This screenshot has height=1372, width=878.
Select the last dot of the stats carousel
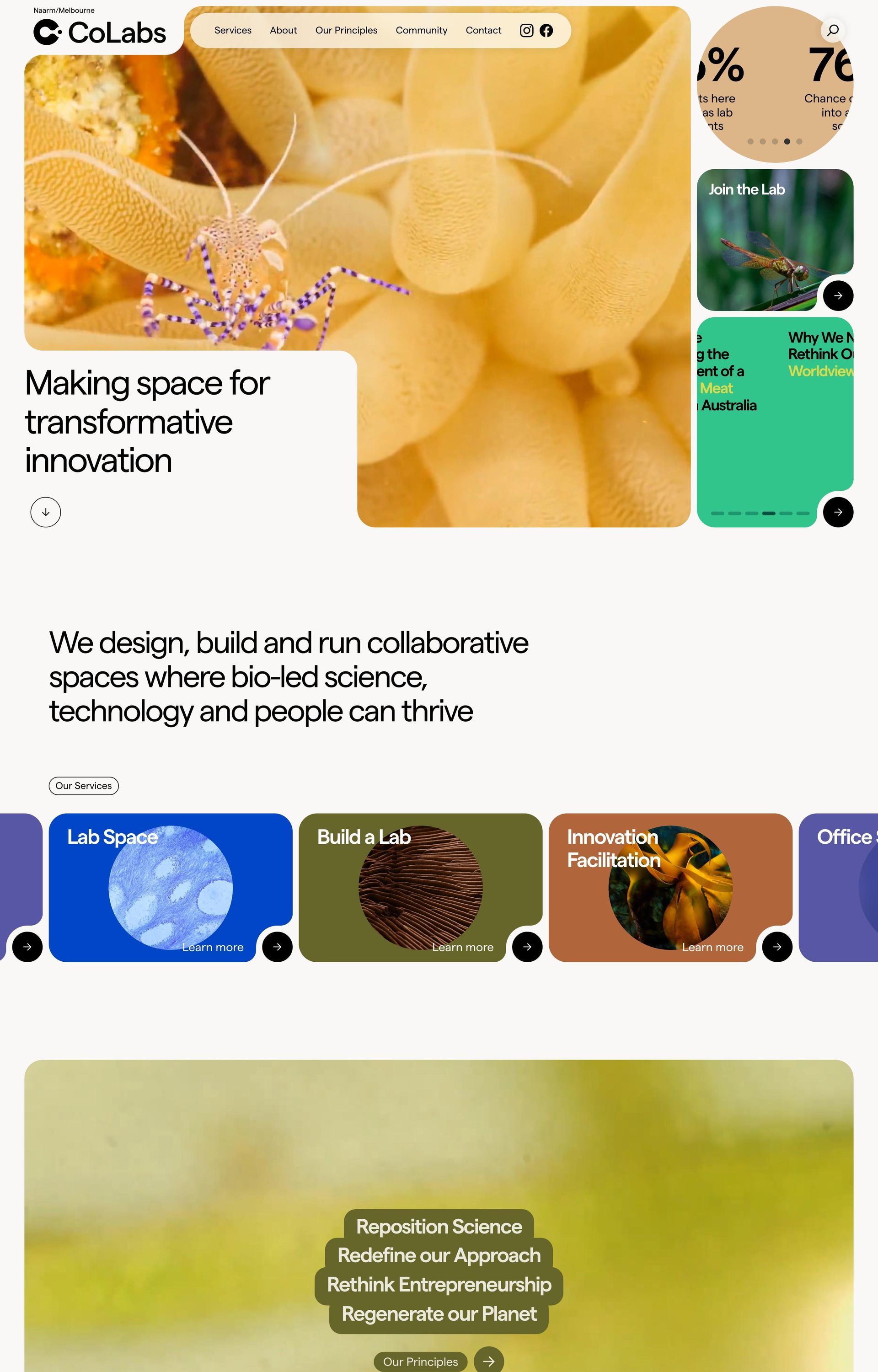[x=799, y=141]
